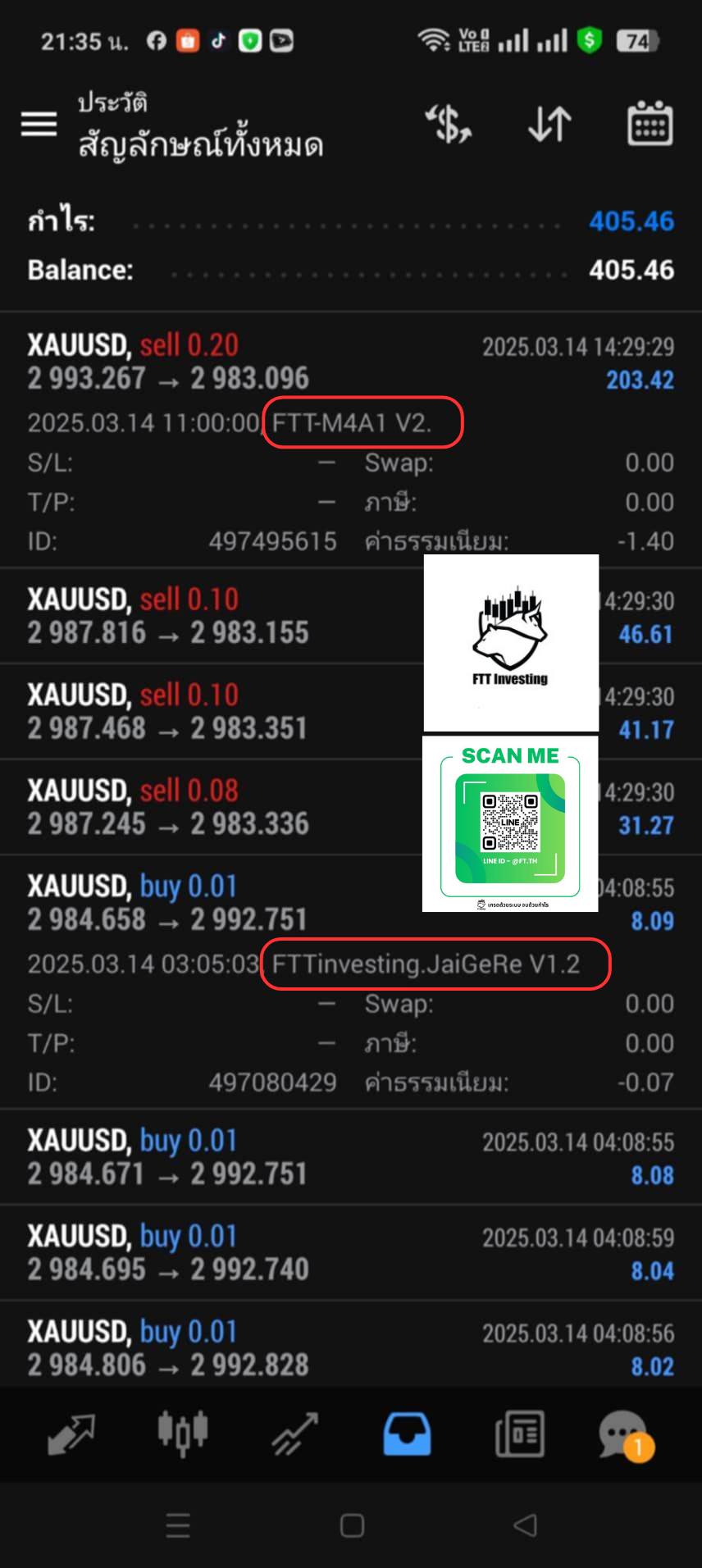Open the symbol filter dollar icon
Image resolution: width=702 pixels, height=1568 pixels.
tap(448, 125)
